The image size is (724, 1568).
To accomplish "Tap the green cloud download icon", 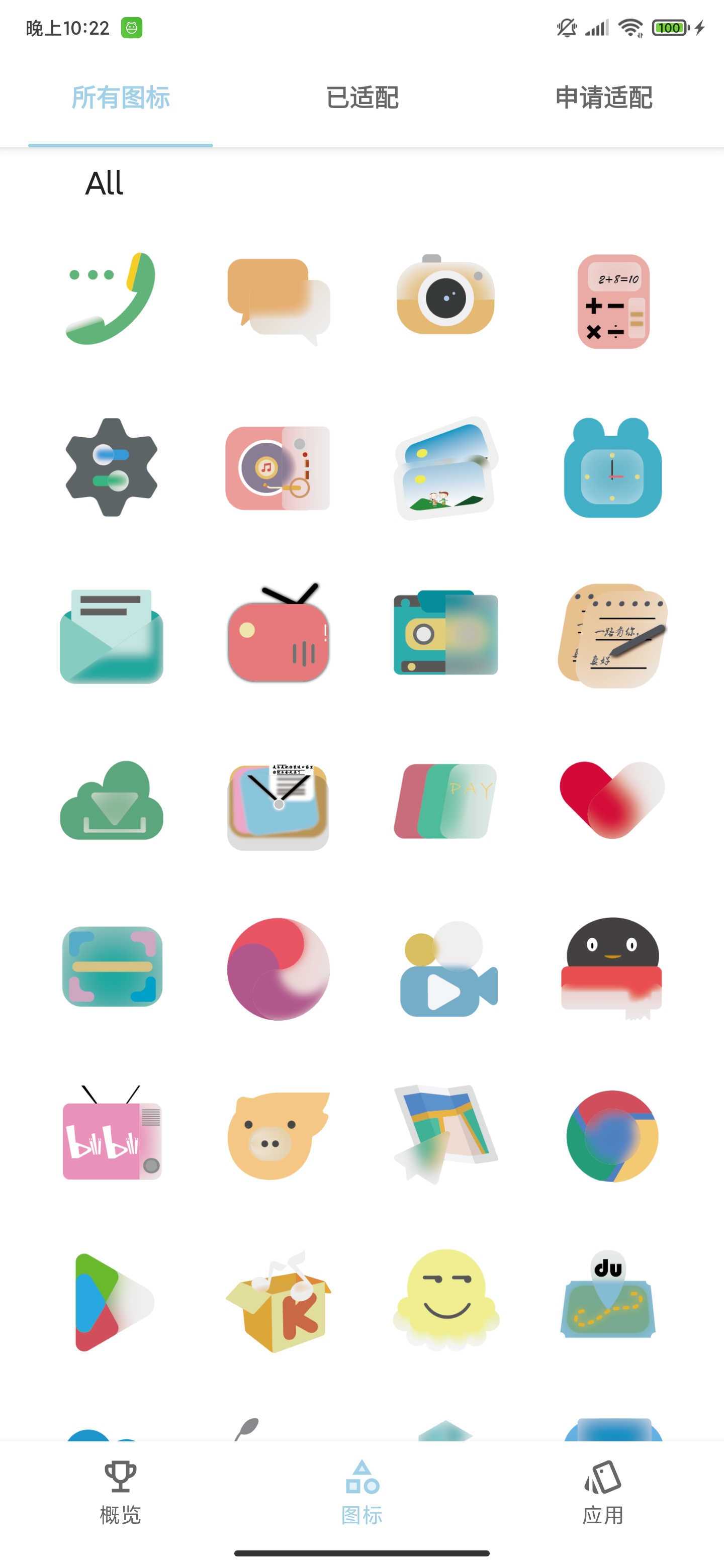I will click(x=112, y=802).
